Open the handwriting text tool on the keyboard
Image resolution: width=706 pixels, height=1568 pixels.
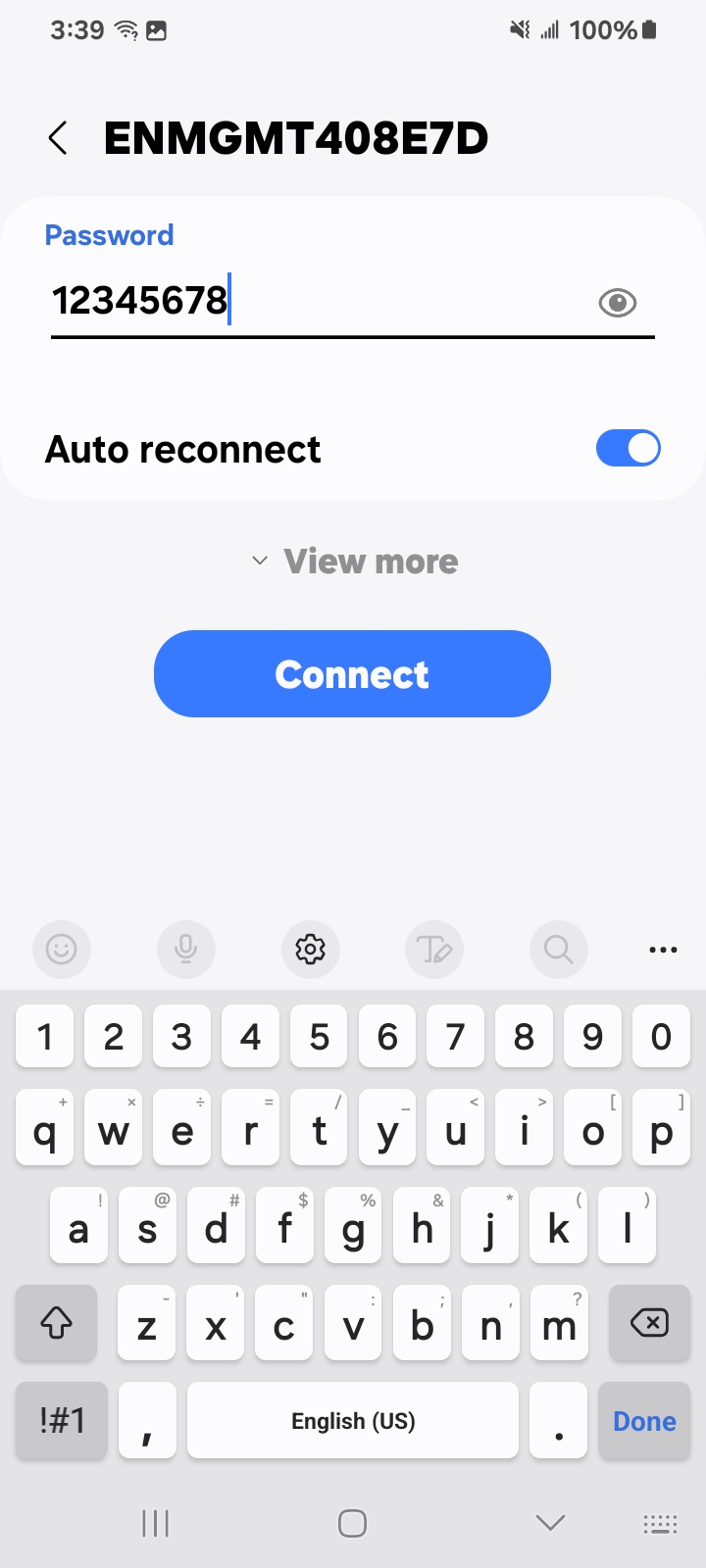click(433, 949)
